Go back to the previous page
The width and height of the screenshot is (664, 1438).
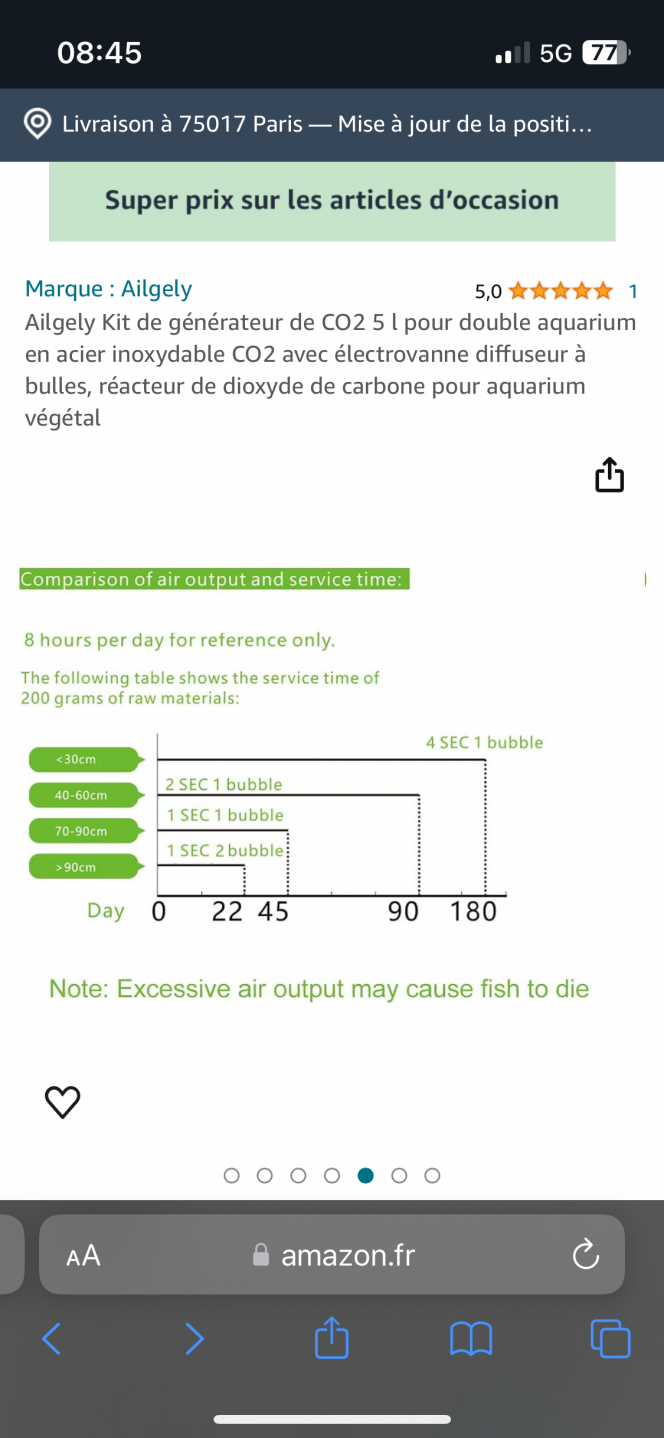click(x=52, y=1338)
